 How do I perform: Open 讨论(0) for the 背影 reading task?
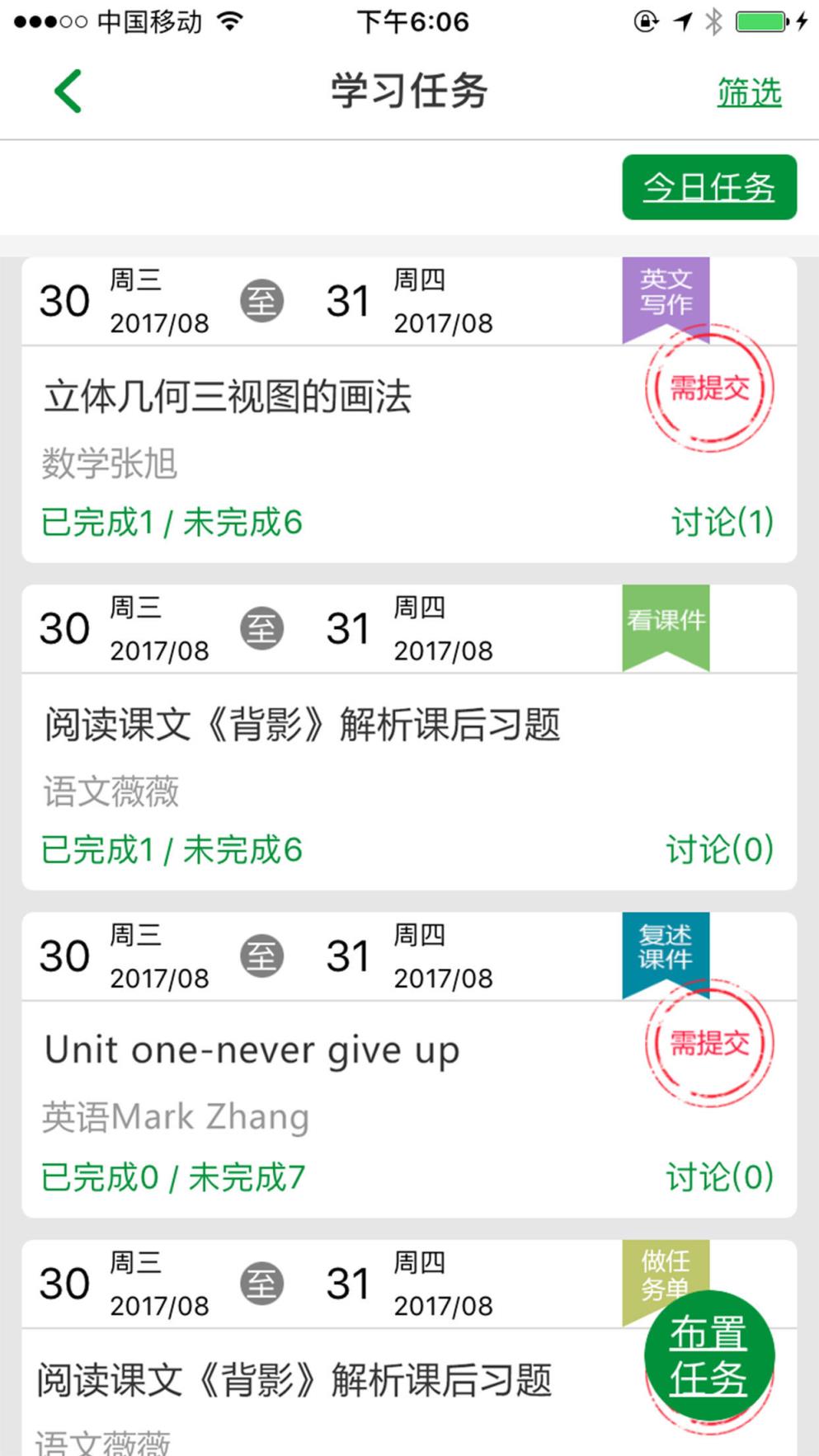[x=719, y=849]
